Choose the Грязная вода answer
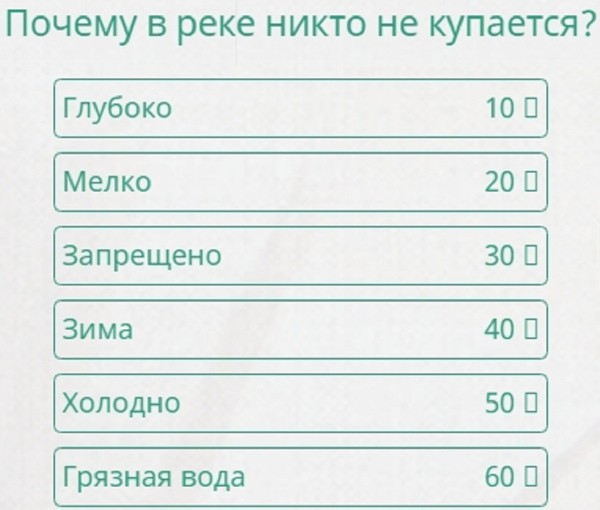 [x=300, y=476]
